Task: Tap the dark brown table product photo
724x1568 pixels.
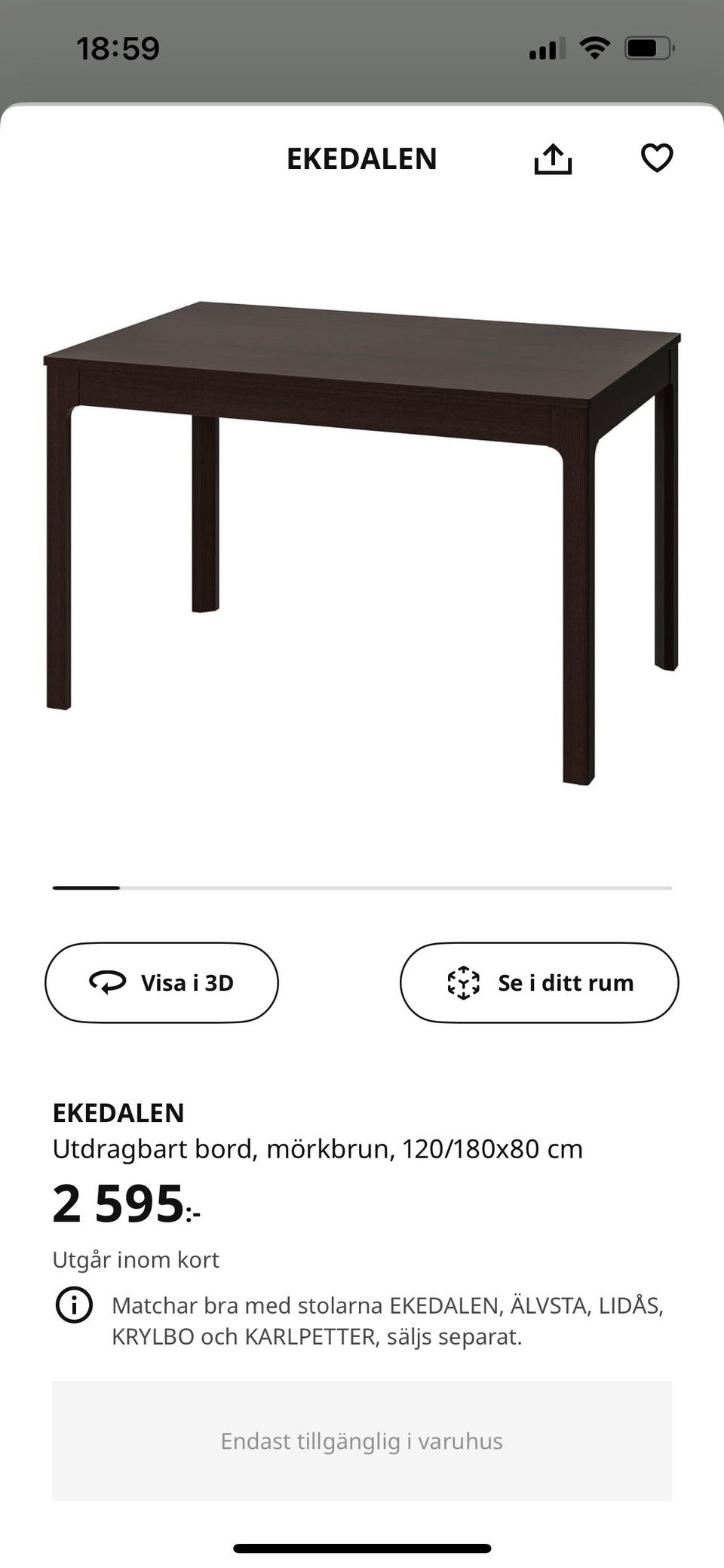Action: [362, 528]
